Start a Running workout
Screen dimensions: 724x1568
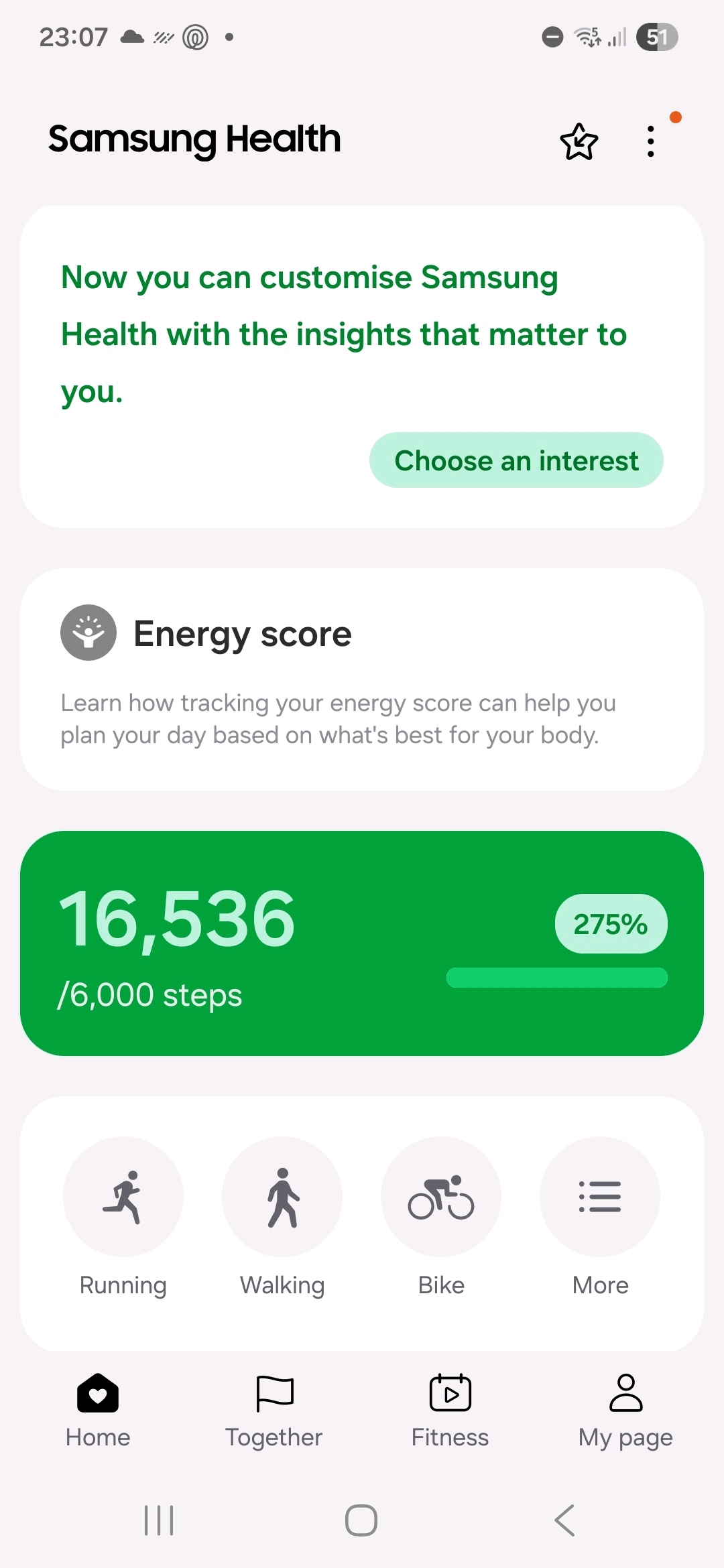click(123, 1197)
